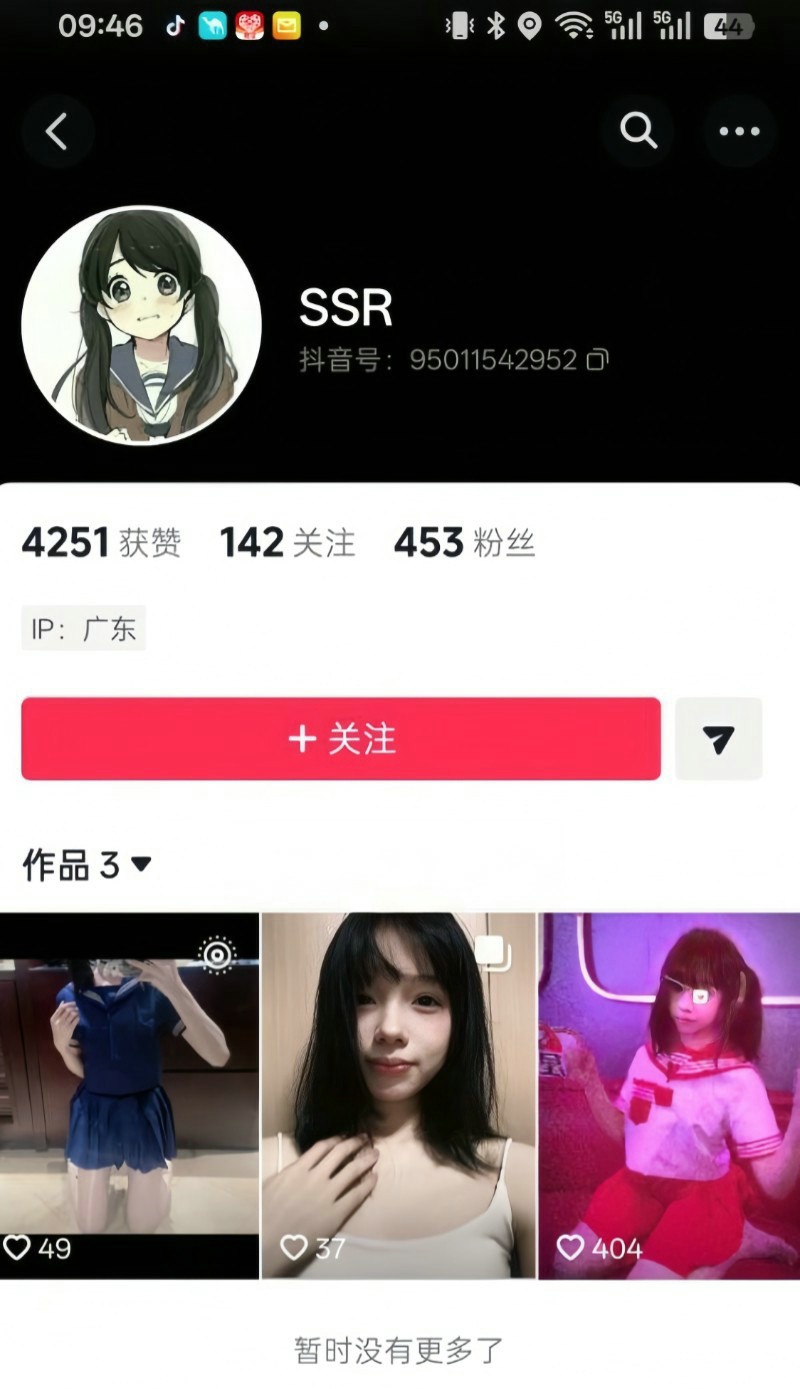Go back using the top-left arrow
This screenshot has width=800, height=1389.
coord(57,131)
